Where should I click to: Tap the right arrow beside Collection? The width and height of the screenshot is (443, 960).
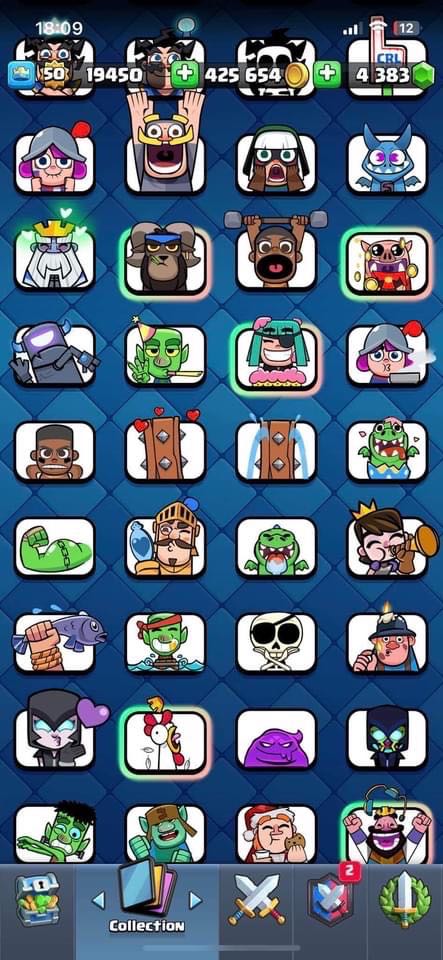[195, 900]
